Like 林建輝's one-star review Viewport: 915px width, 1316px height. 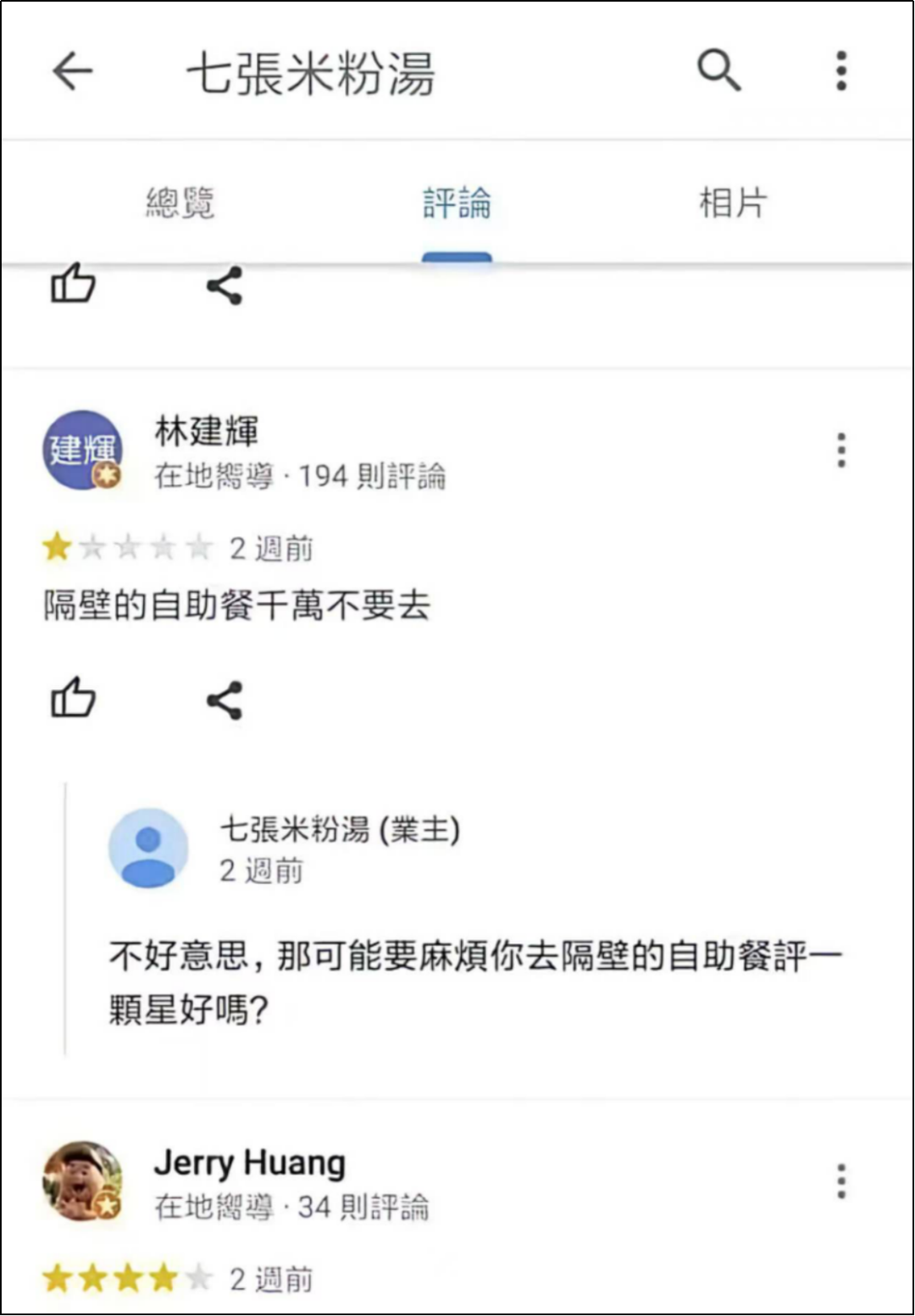(x=73, y=699)
